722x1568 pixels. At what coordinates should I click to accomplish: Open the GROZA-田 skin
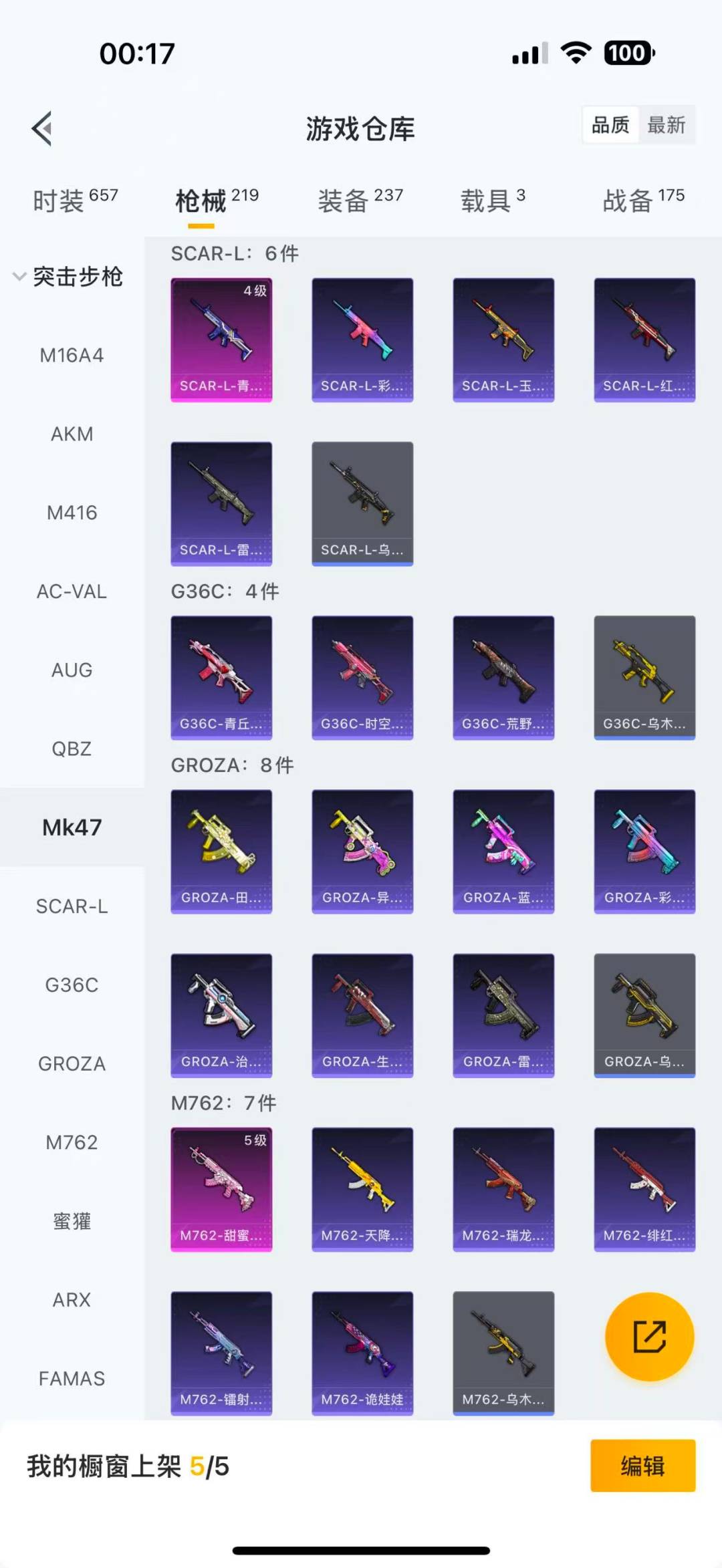pyautogui.click(x=221, y=851)
